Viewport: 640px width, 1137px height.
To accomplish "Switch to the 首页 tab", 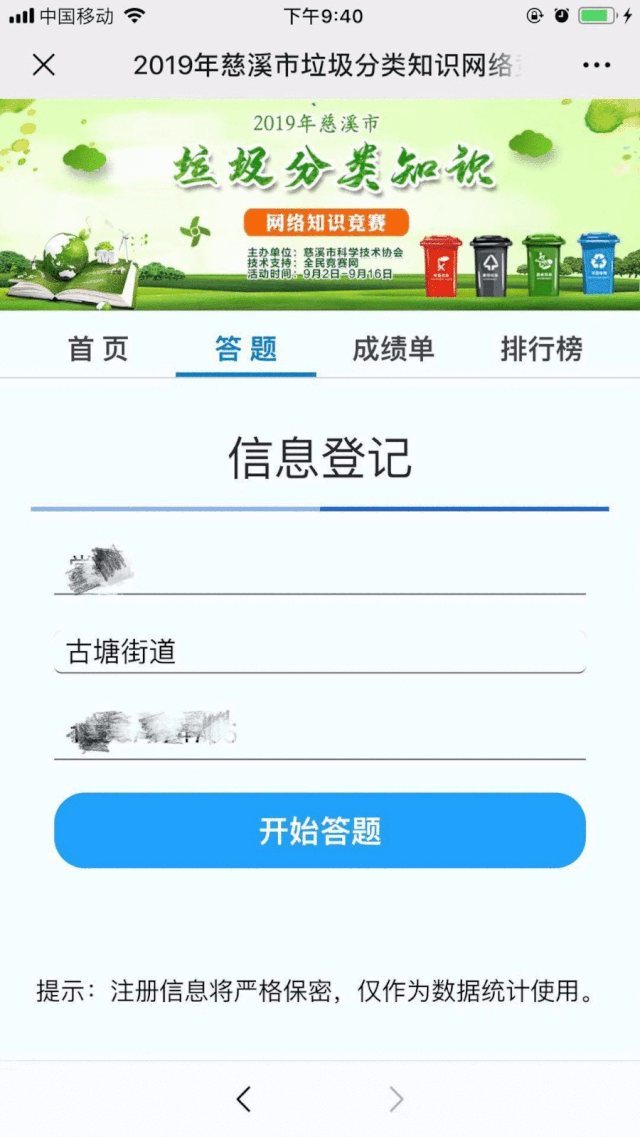I will pyautogui.click(x=98, y=348).
